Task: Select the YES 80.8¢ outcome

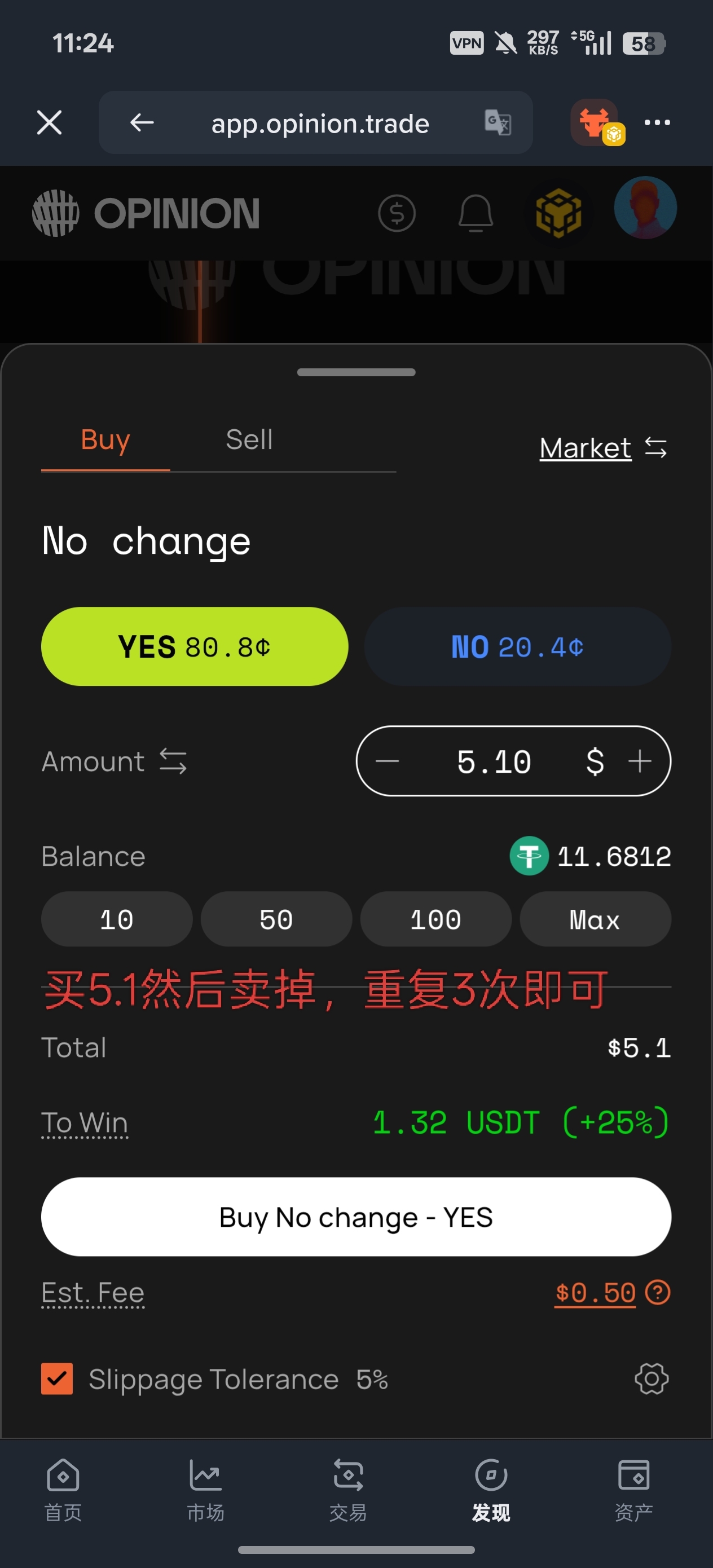Action: tap(194, 646)
